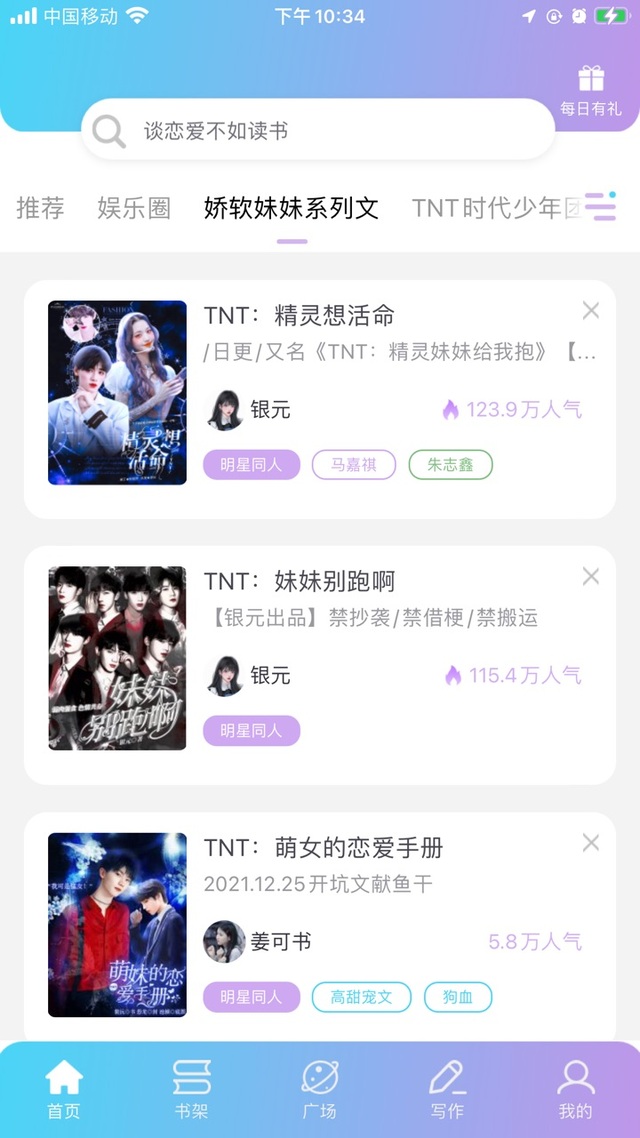Dismiss the TNT：精灵想活命 card

(591, 311)
